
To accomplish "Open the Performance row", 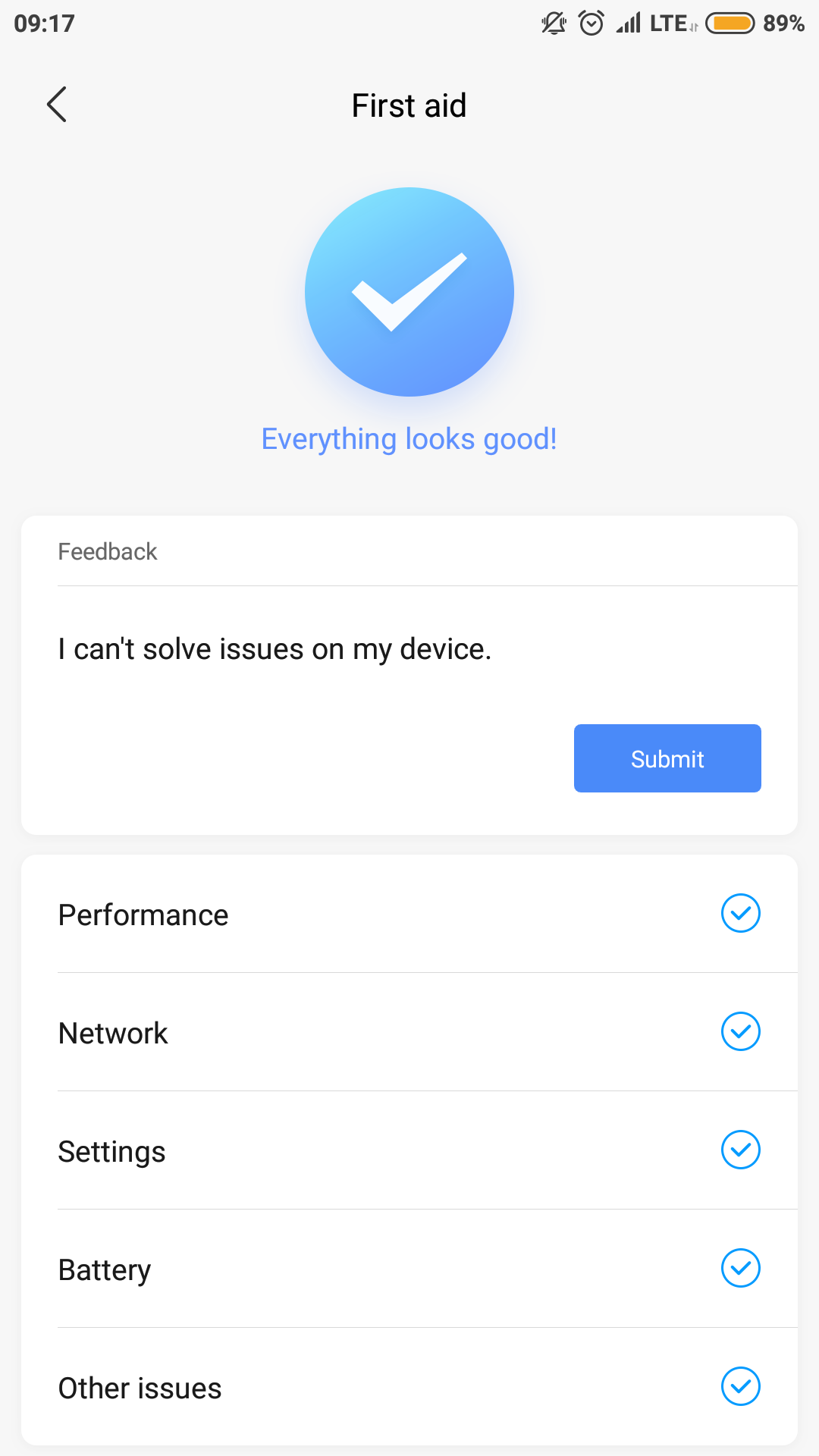I will (409, 914).
